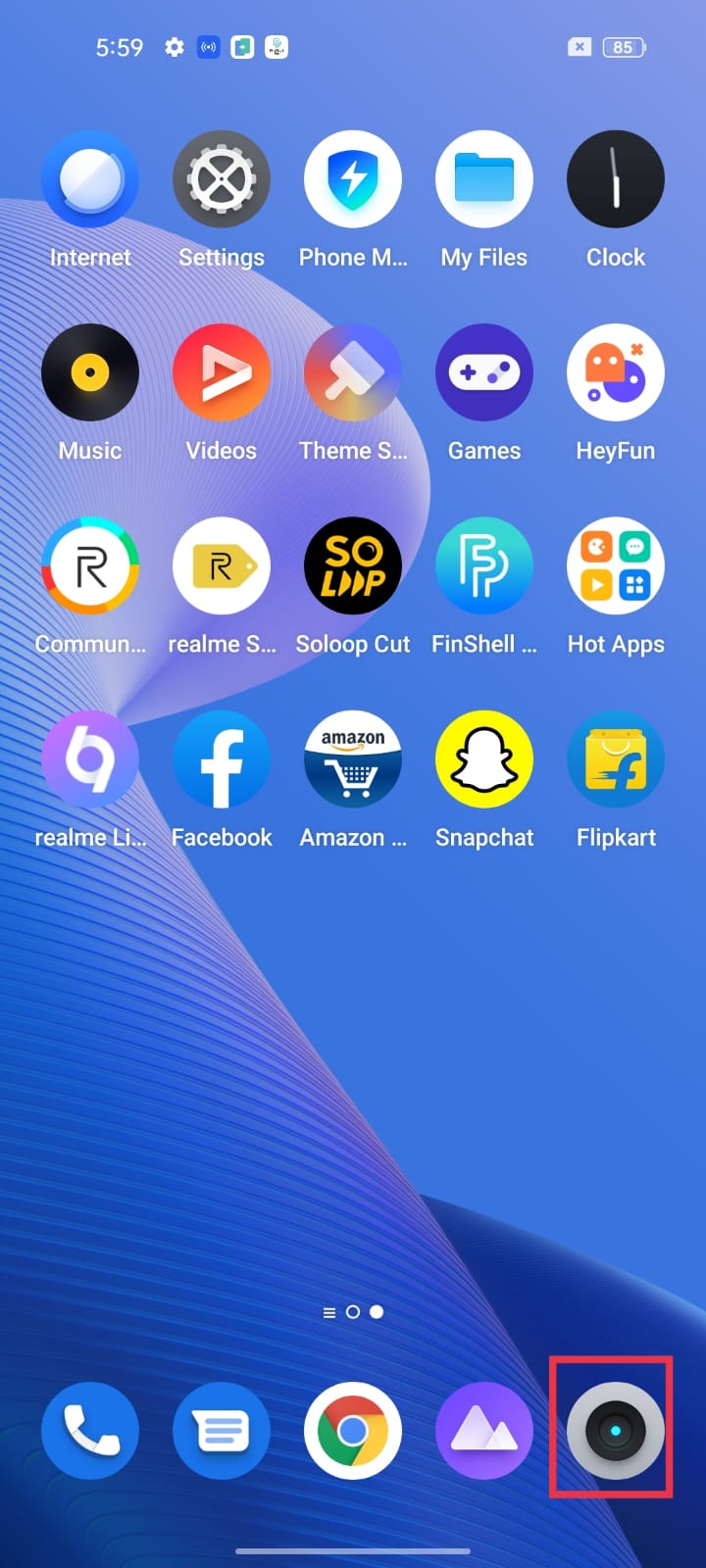This screenshot has height=1568, width=706.
Task: Open the Games app
Action: [x=484, y=373]
